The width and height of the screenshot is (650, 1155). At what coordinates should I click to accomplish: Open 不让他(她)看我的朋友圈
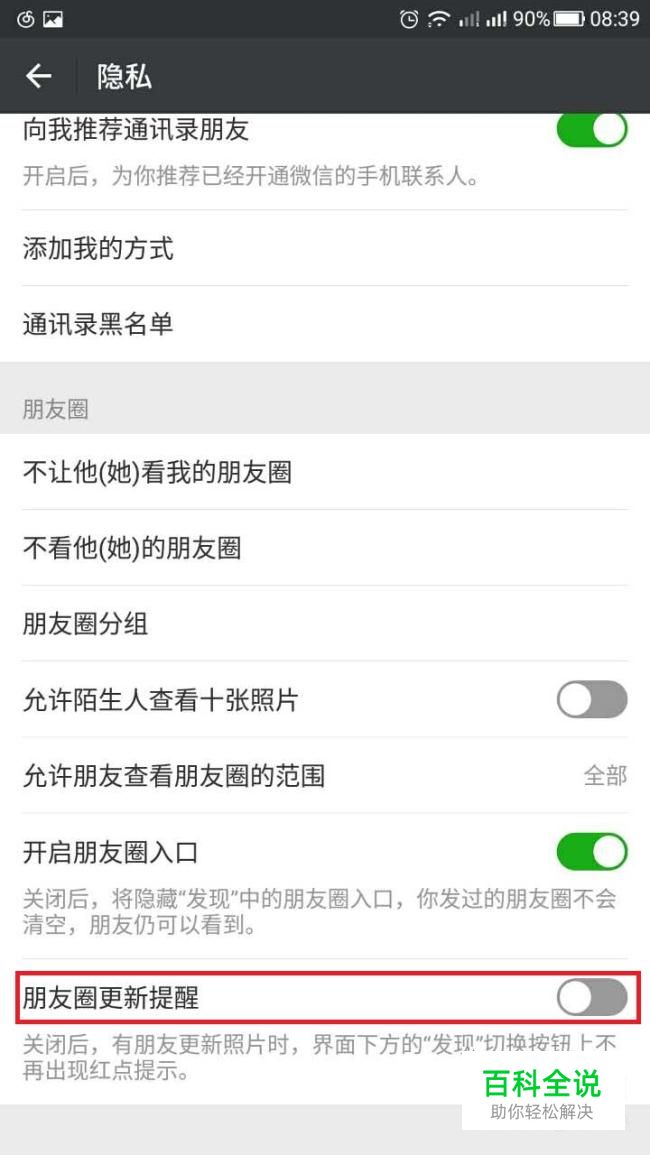[325, 471]
